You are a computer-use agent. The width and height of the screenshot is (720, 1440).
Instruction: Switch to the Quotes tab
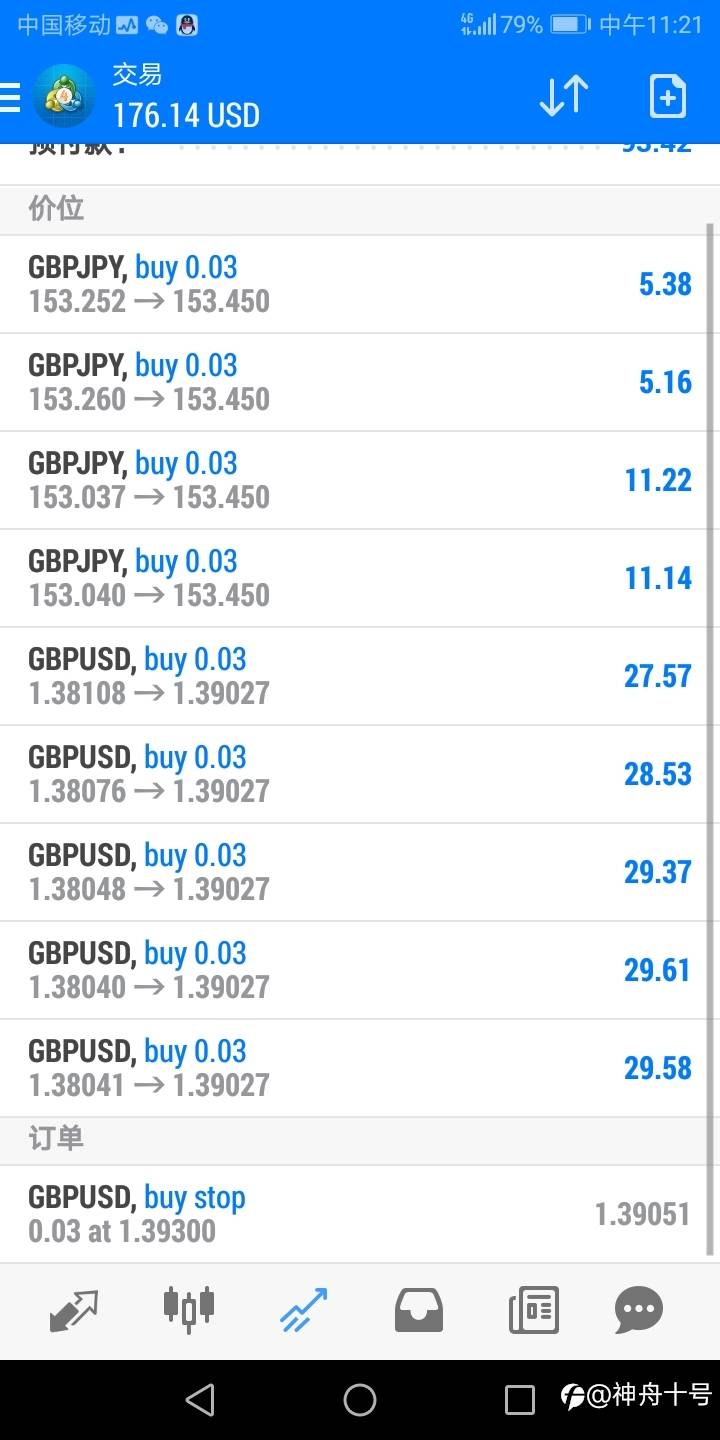74,1310
